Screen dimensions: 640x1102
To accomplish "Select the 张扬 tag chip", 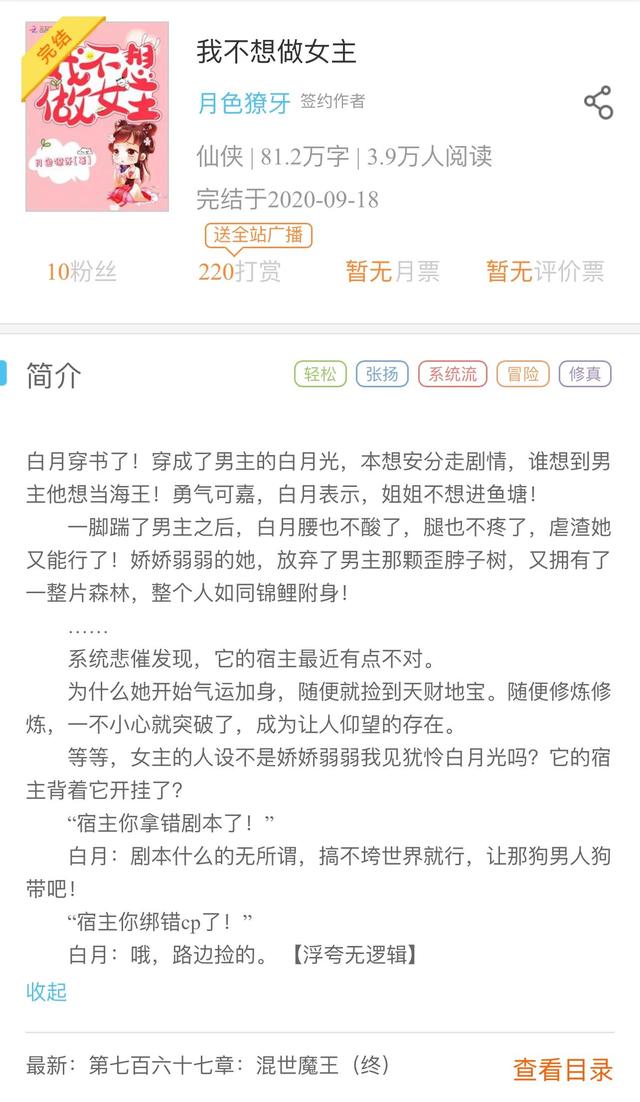I will [382, 375].
